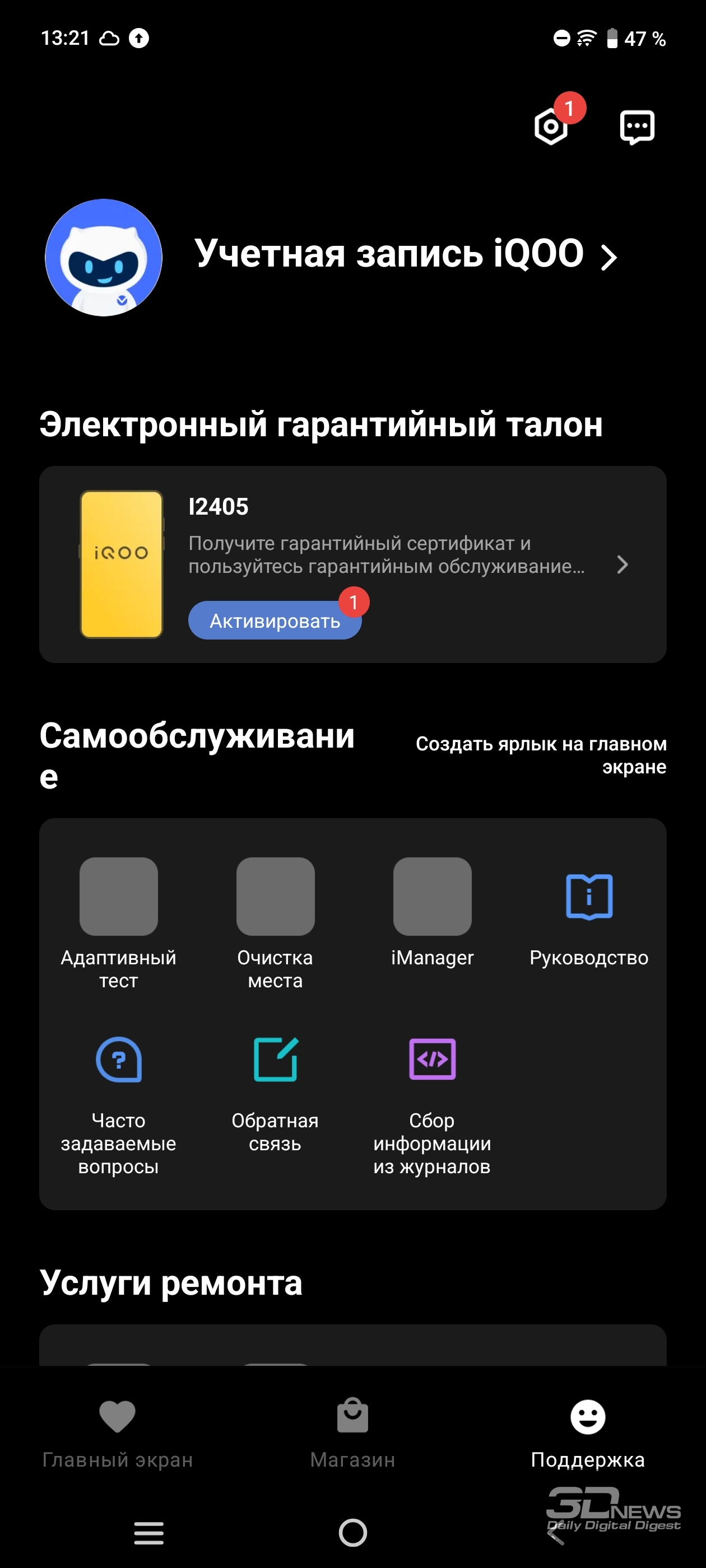The width and height of the screenshot is (706, 1568).
Task: Select the Поддержка tab
Action: pos(588,1434)
